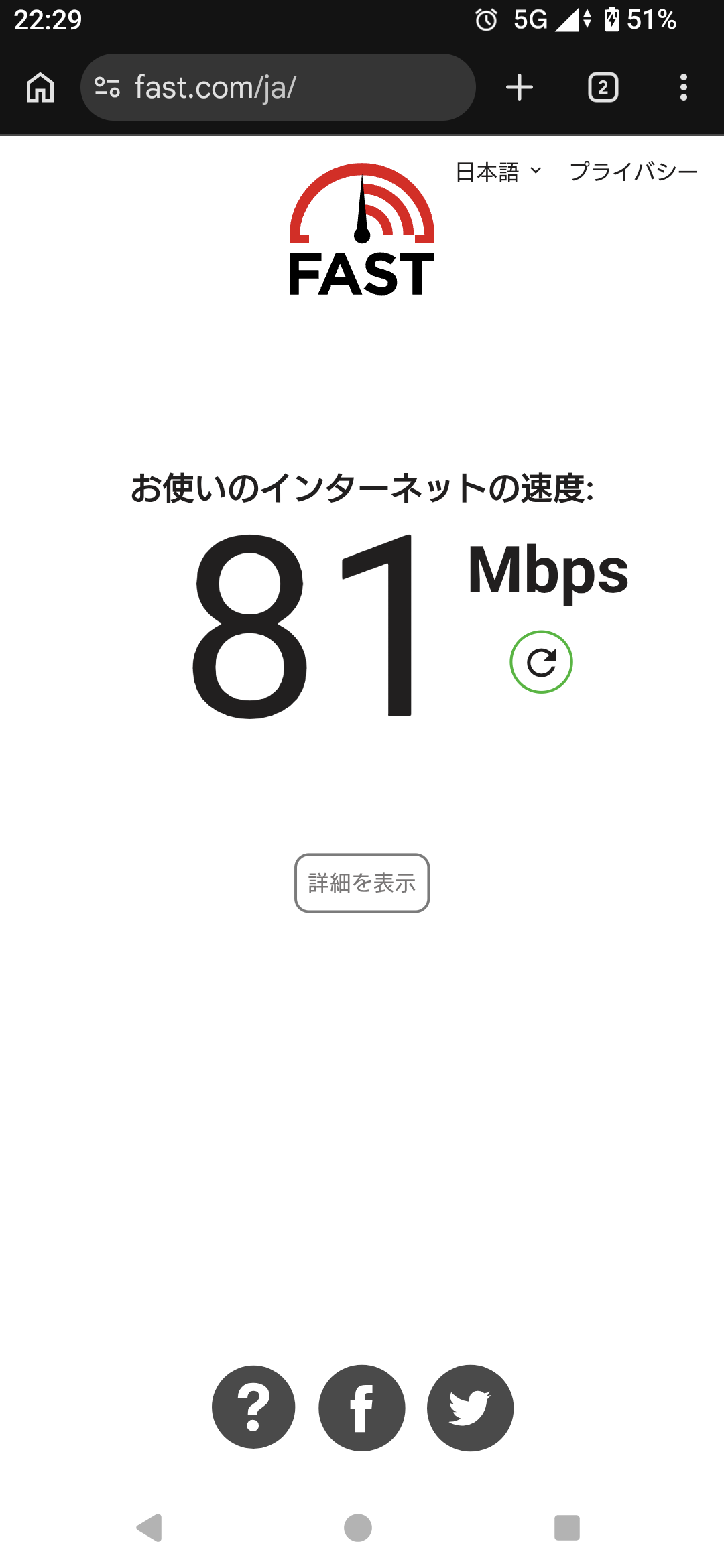Open the recent apps view
This screenshot has width=724, height=1568.
566,1528
